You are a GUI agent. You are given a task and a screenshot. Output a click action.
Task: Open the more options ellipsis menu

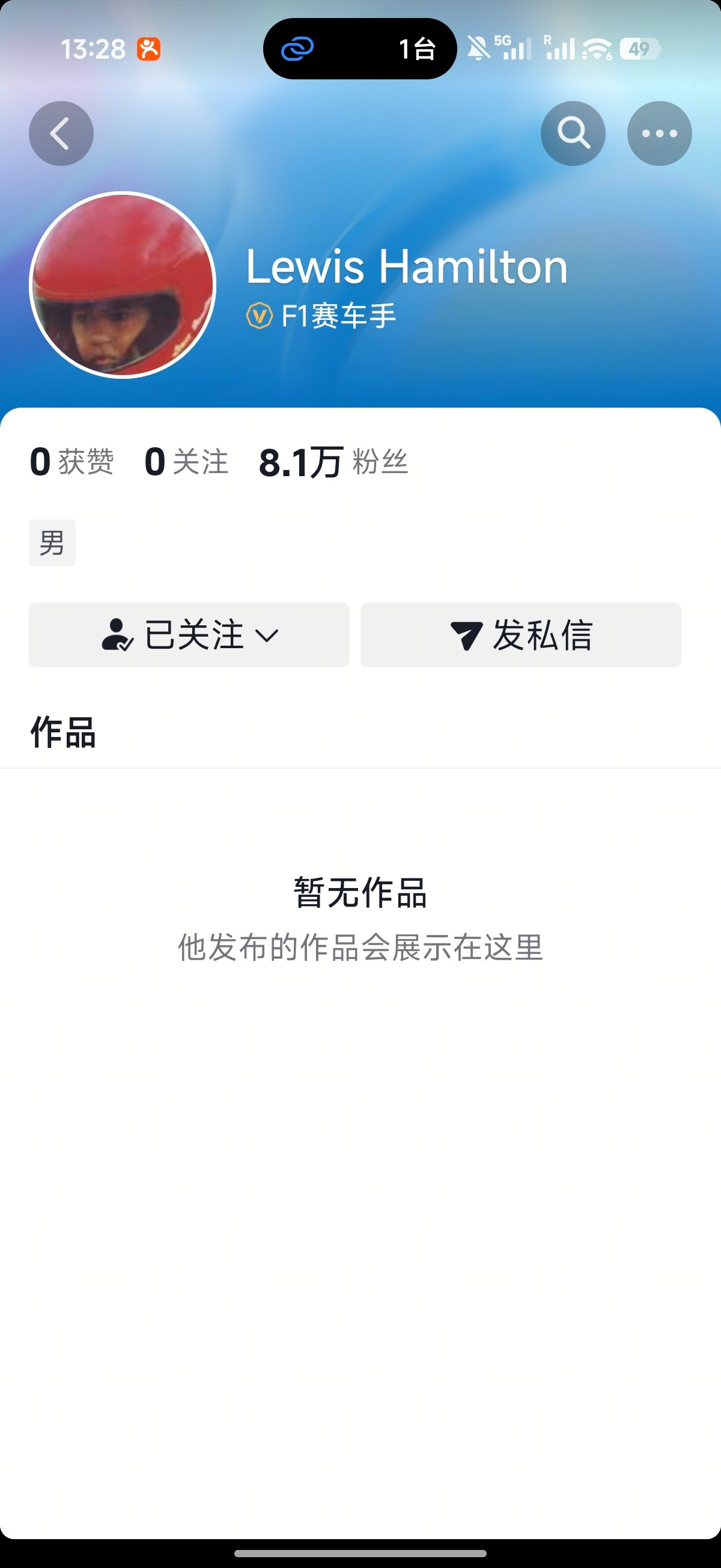click(660, 133)
